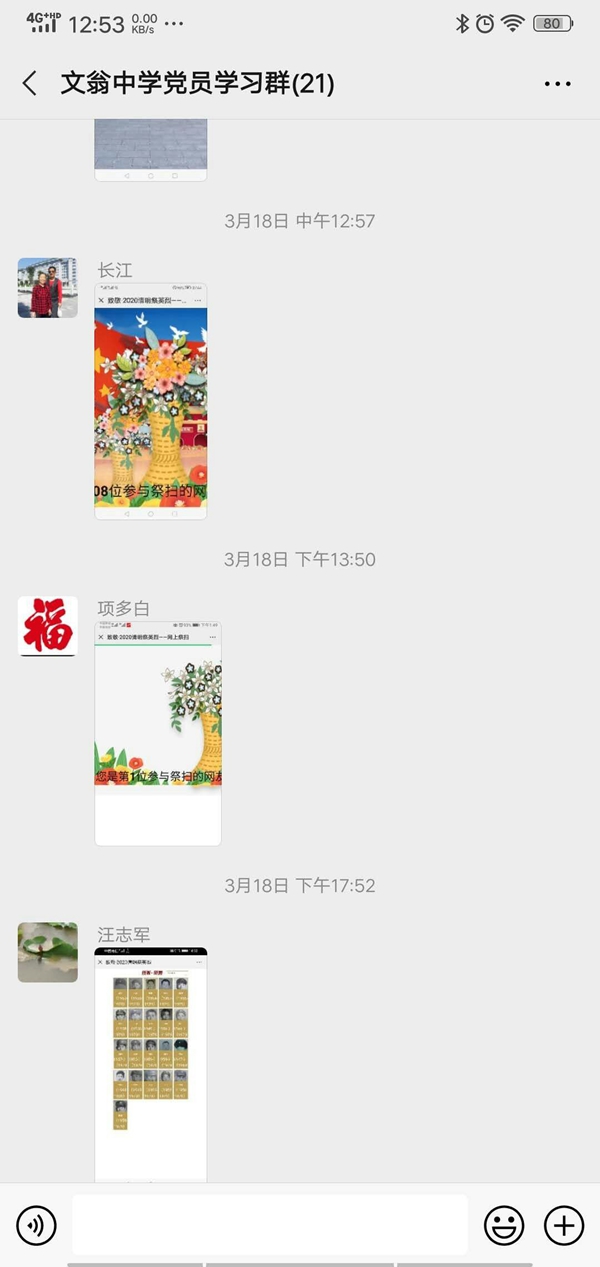The width and height of the screenshot is (600, 1267).
Task: Open 项多白's profile avatar
Action: pos(48,626)
